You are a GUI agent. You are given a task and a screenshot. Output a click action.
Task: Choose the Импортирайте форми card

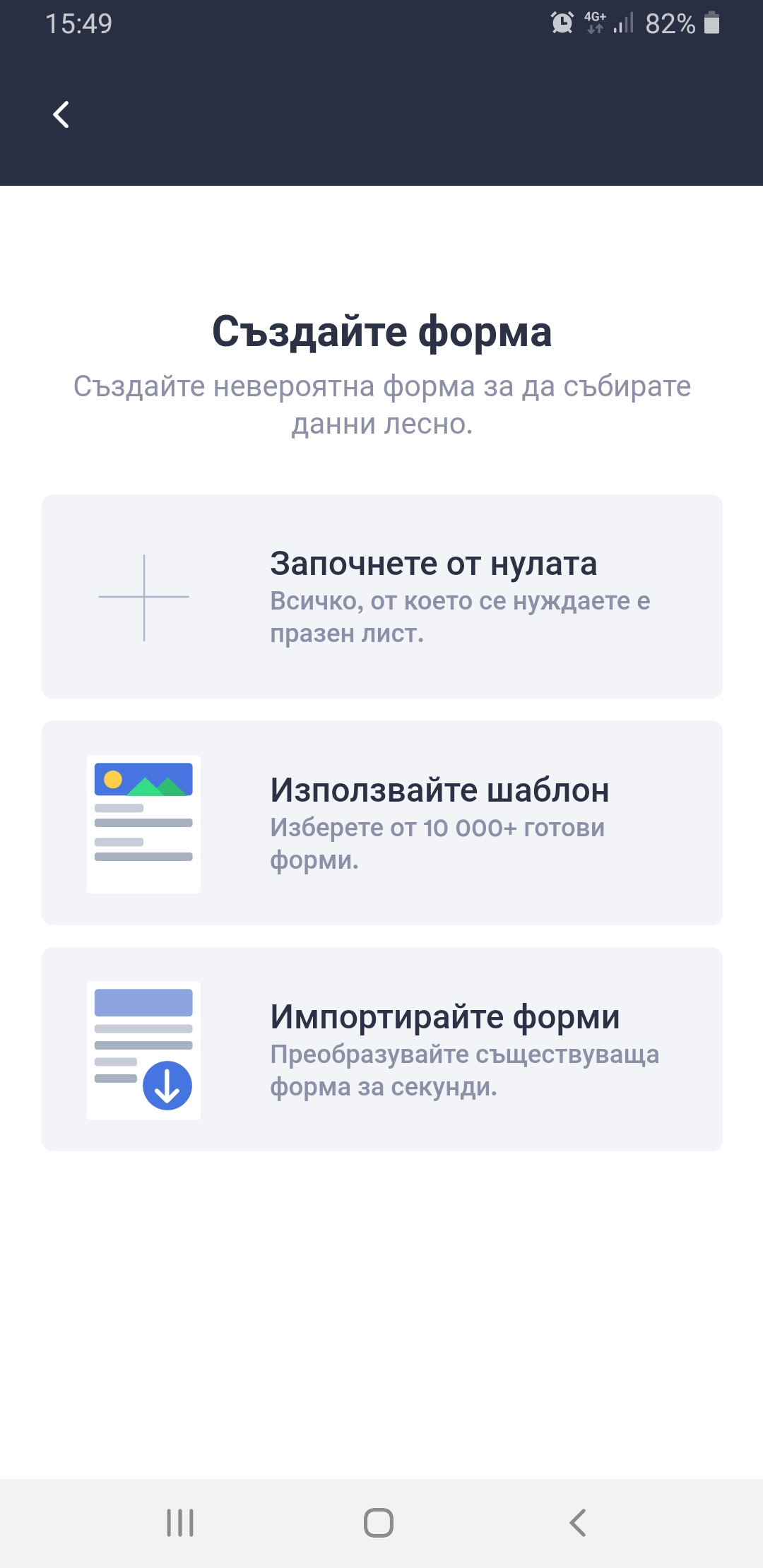point(381,1049)
